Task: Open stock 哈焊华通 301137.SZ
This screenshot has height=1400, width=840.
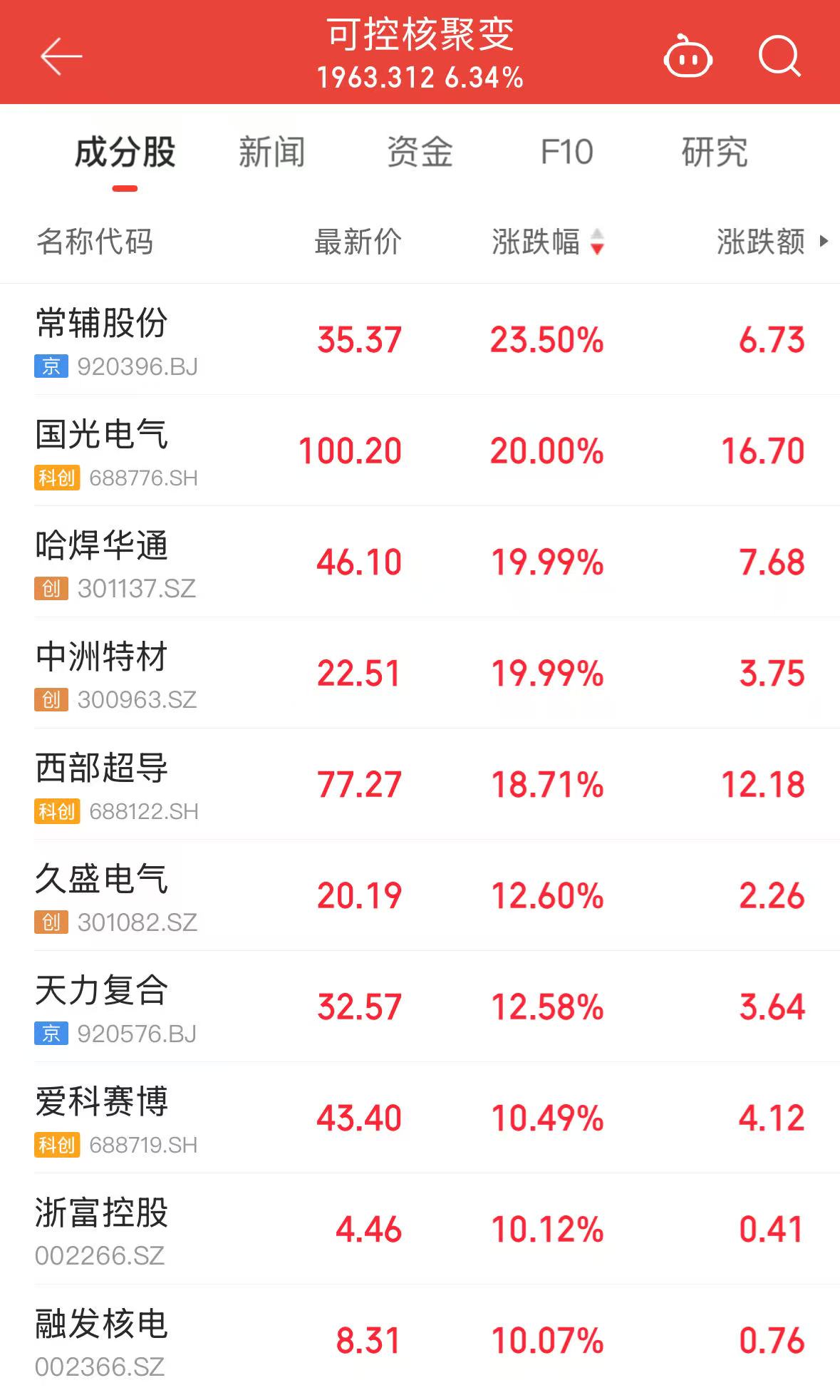Action: (x=102, y=562)
